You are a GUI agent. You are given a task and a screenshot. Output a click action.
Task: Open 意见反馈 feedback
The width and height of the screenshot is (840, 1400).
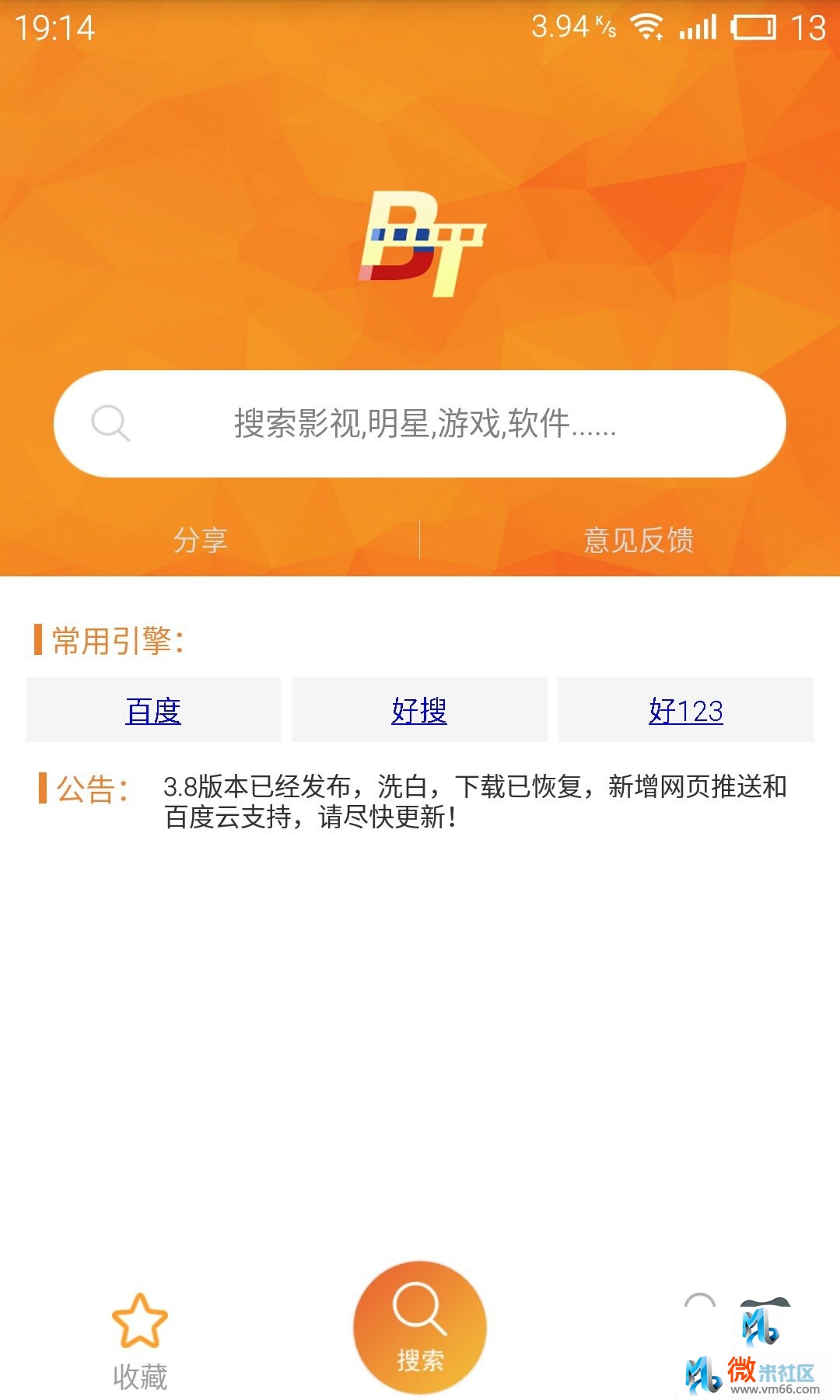[639, 540]
